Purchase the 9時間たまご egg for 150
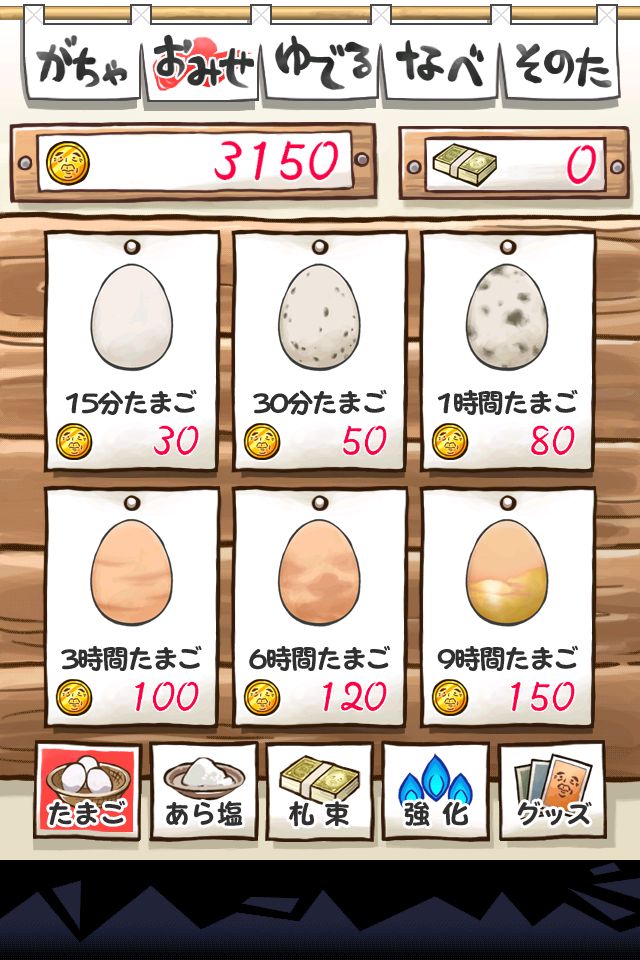Viewport: 640px width, 960px height. pyautogui.click(x=507, y=606)
